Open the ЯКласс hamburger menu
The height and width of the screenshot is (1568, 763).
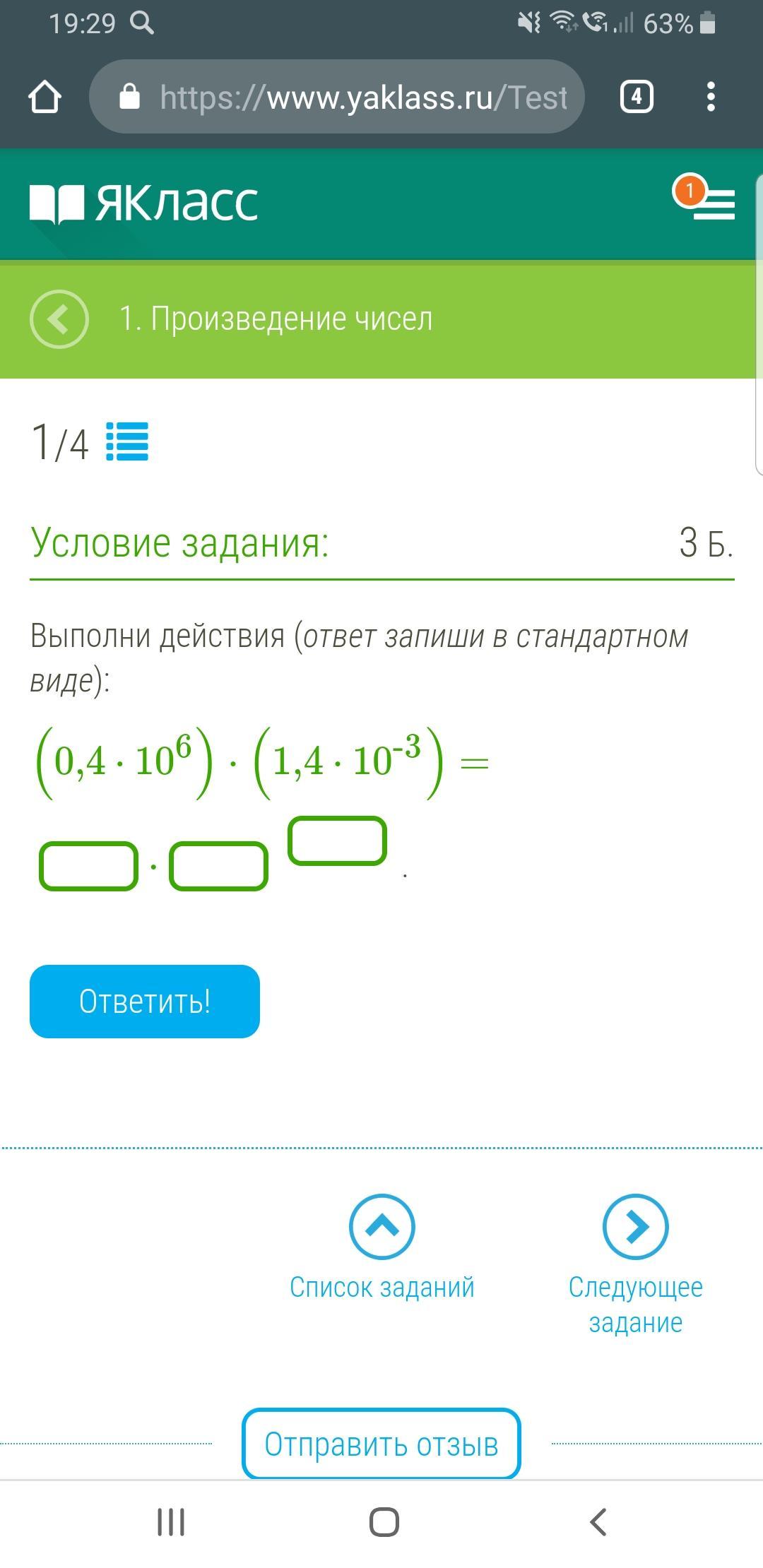(712, 203)
